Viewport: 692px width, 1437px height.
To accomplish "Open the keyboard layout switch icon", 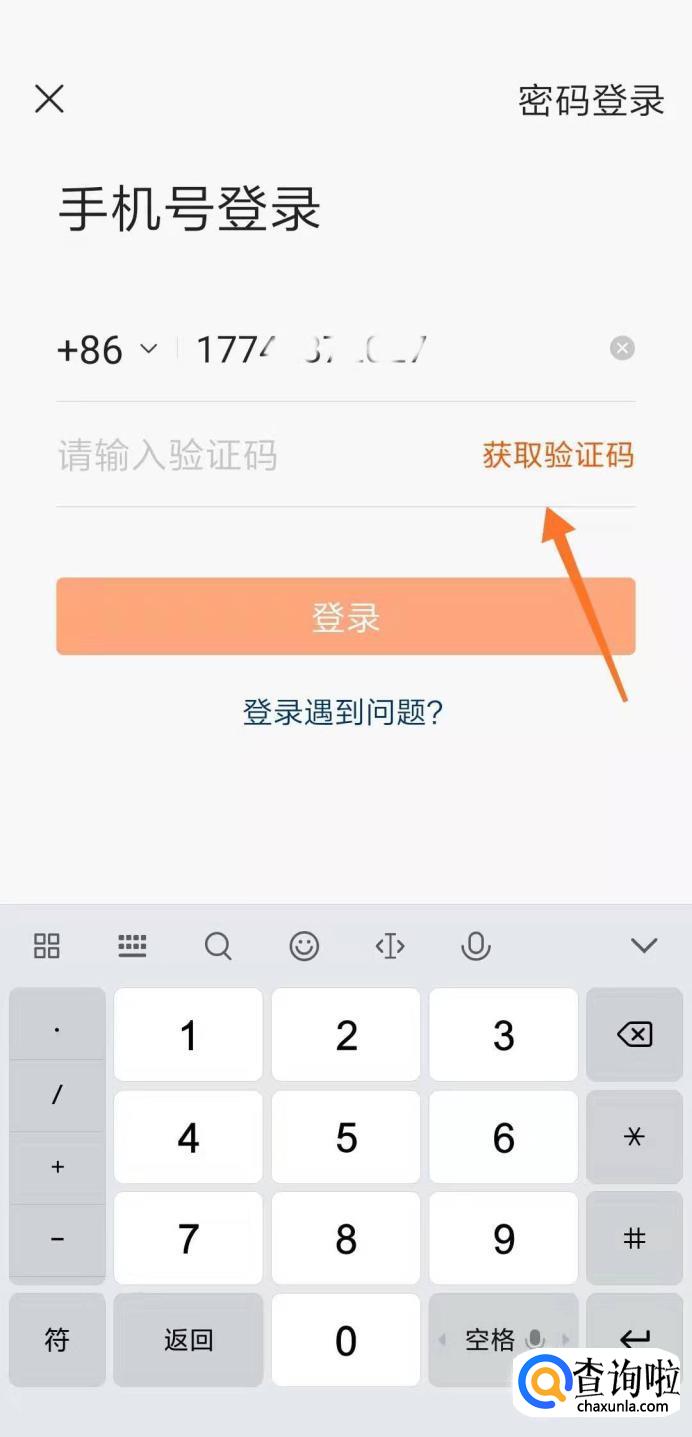I will (x=132, y=945).
